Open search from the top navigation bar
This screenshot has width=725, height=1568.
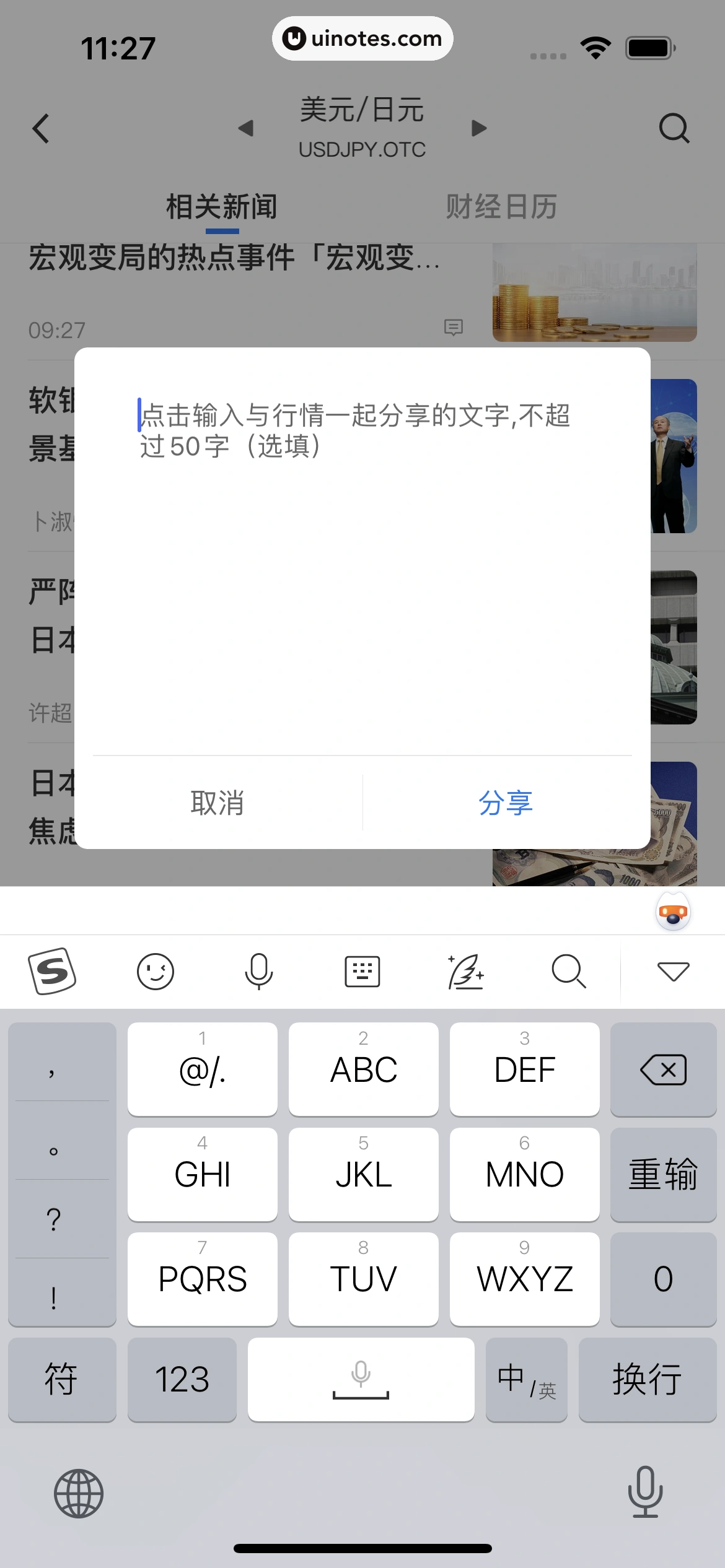(674, 128)
